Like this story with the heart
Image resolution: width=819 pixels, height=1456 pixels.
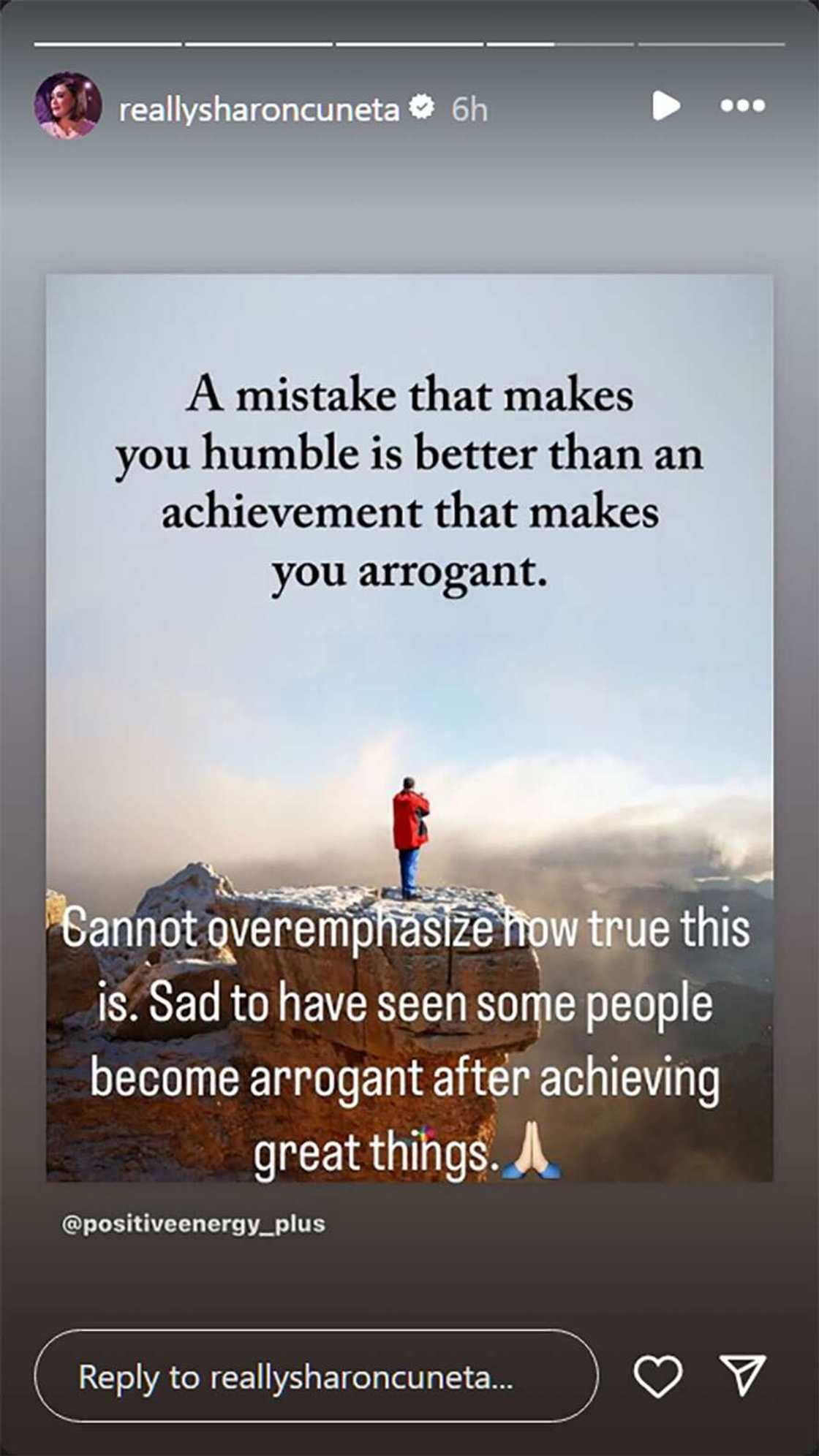[x=657, y=1376]
